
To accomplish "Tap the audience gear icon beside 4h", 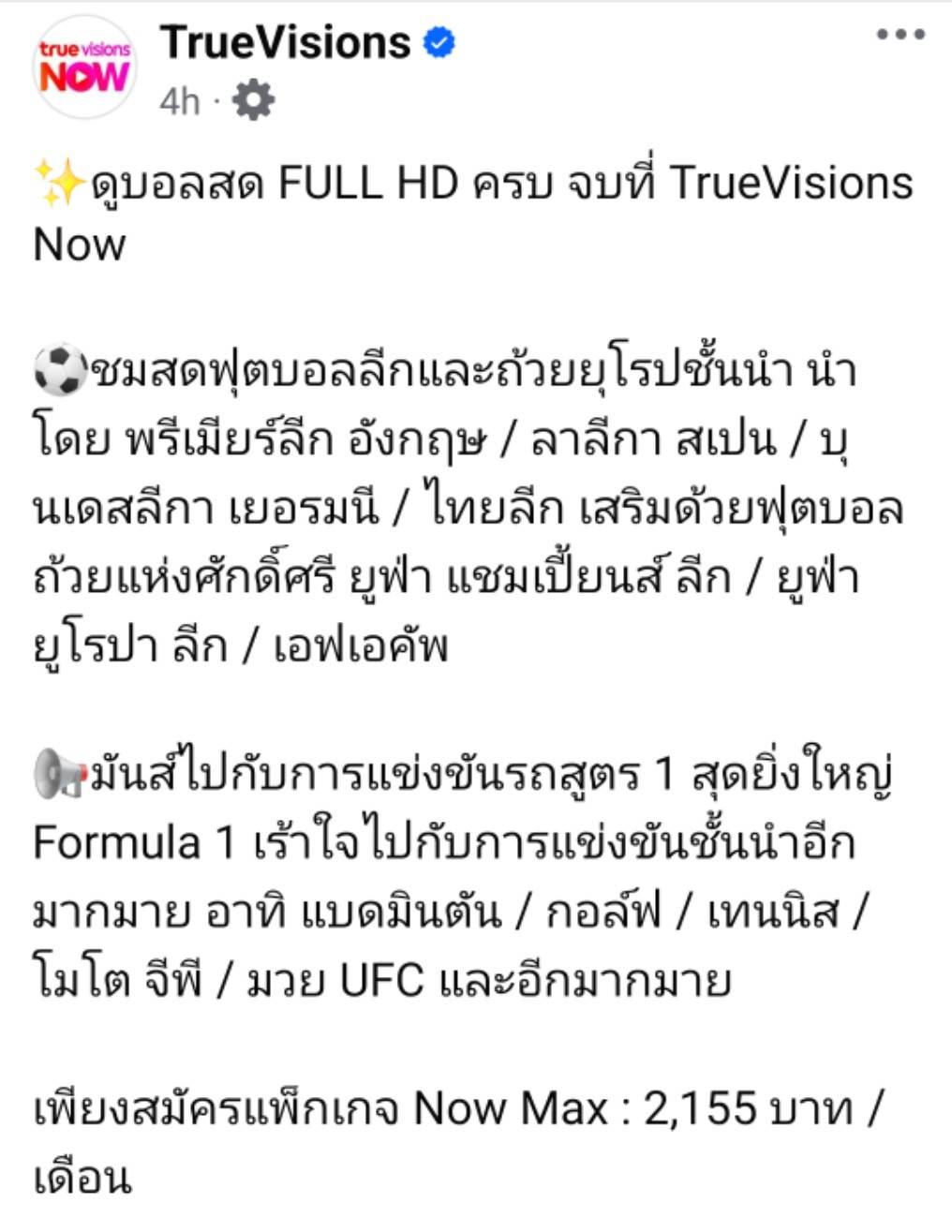I will pyautogui.click(x=253, y=99).
